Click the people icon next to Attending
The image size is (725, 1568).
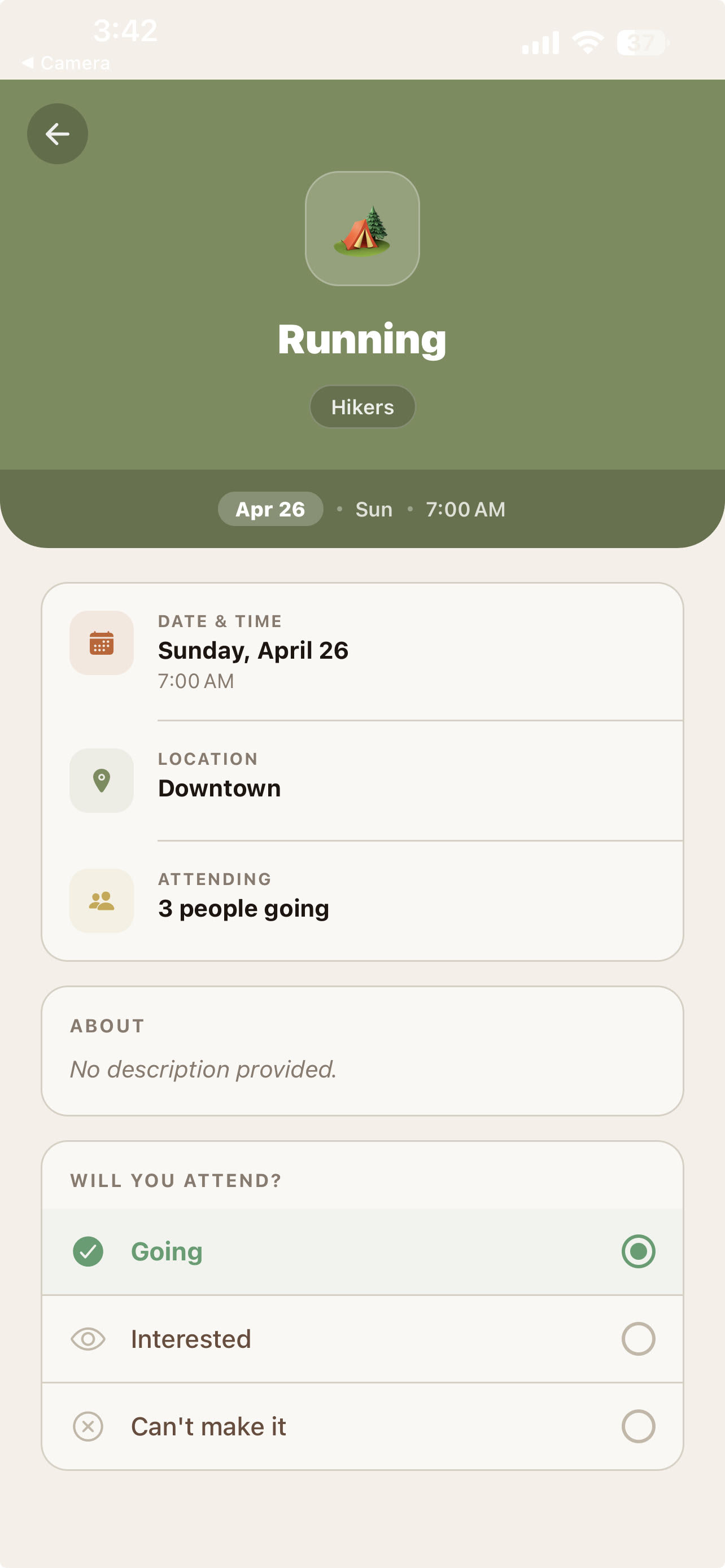[101, 901]
